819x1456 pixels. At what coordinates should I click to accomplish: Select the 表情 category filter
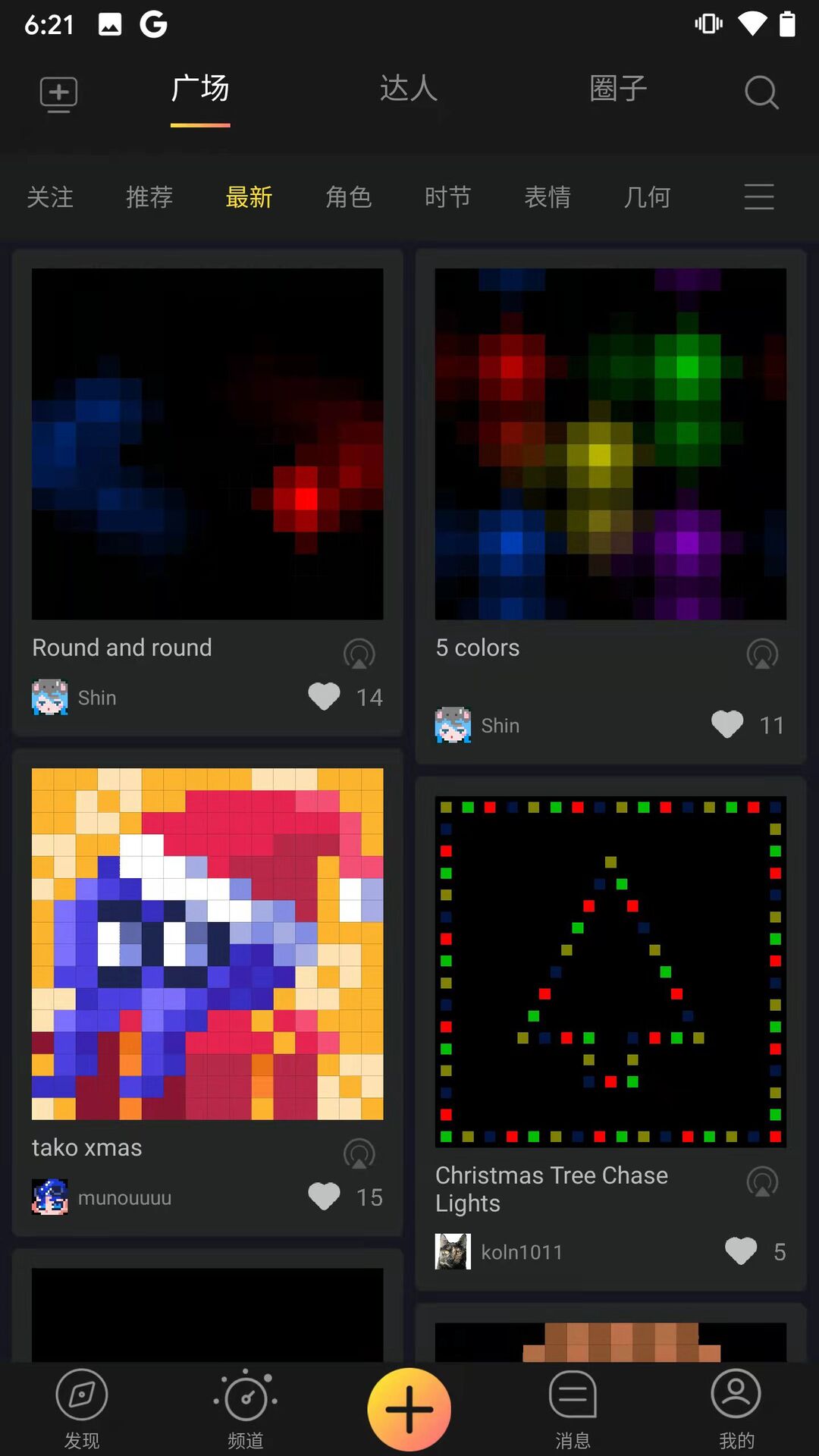point(548,197)
